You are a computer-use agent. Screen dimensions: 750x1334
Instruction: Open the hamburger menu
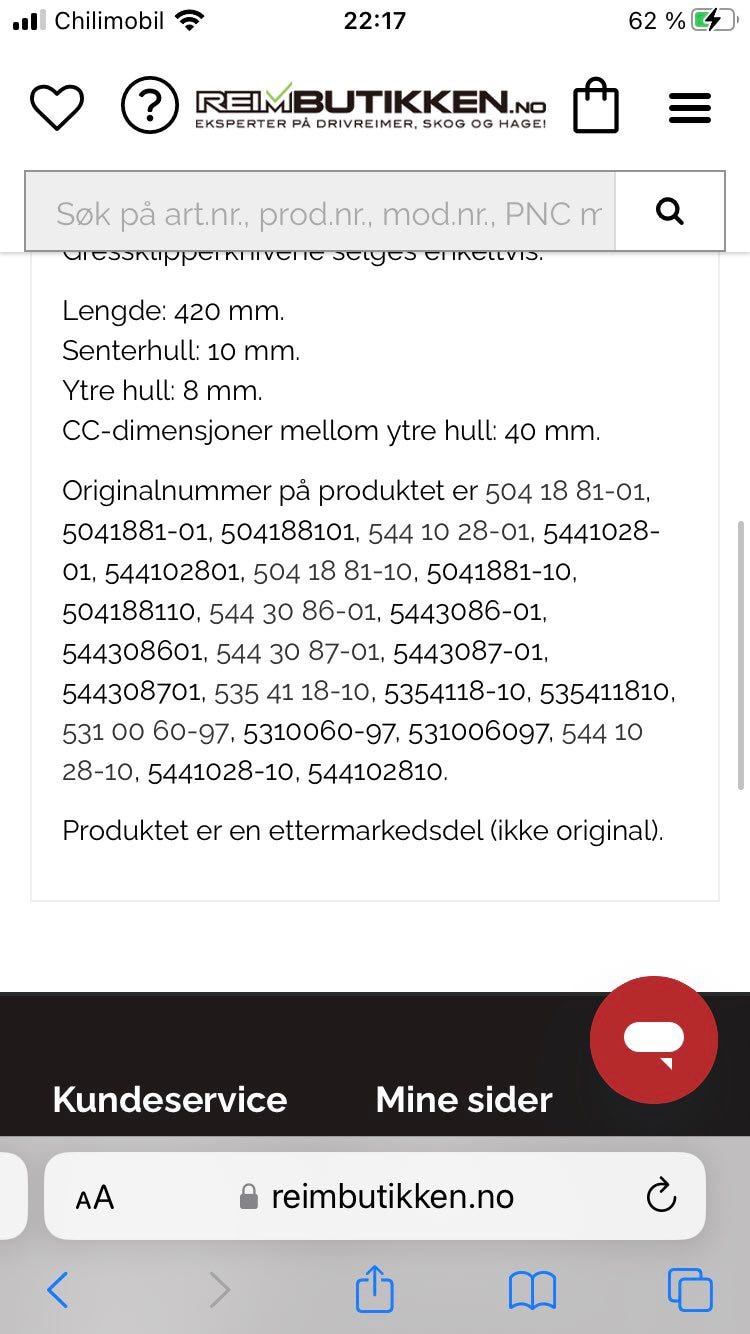pos(690,107)
